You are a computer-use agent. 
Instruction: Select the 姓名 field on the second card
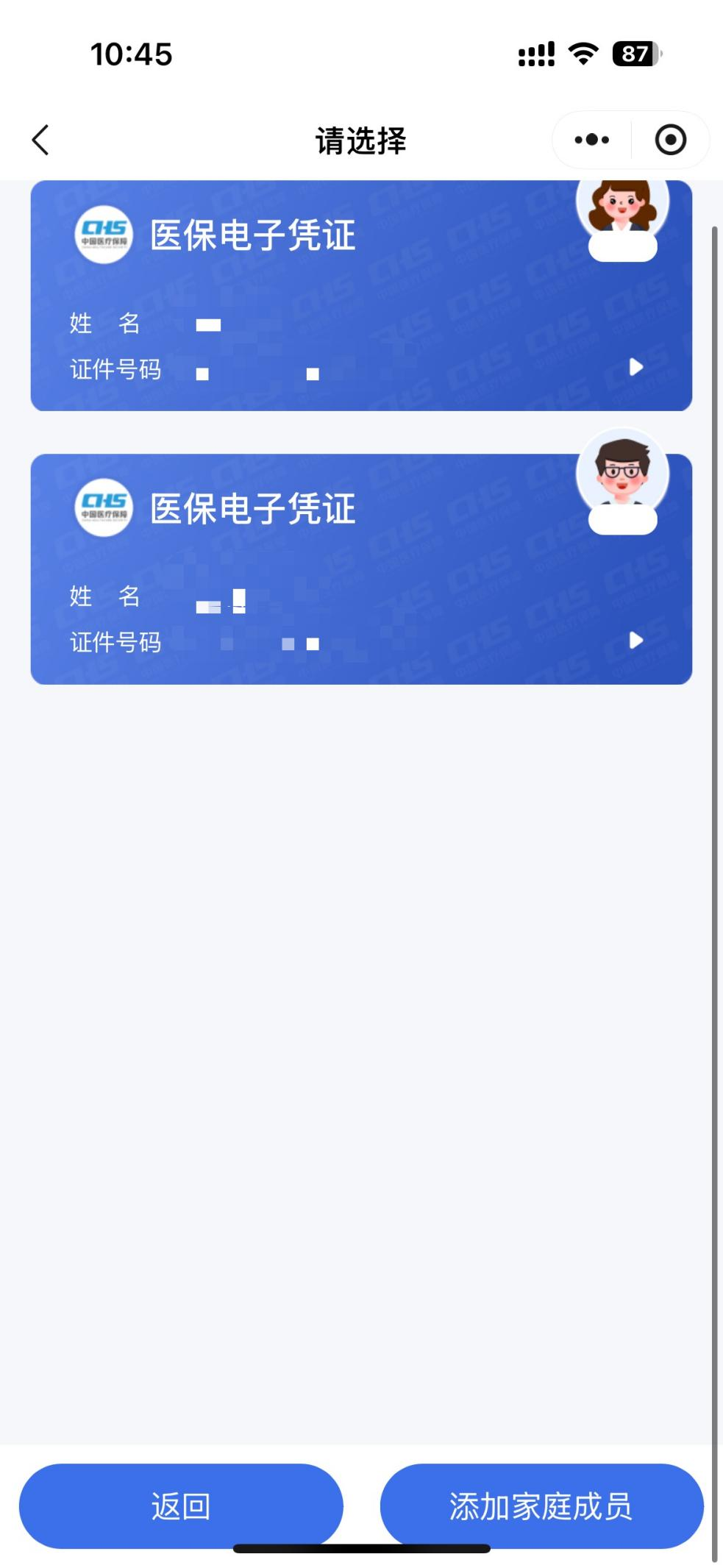(103, 597)
